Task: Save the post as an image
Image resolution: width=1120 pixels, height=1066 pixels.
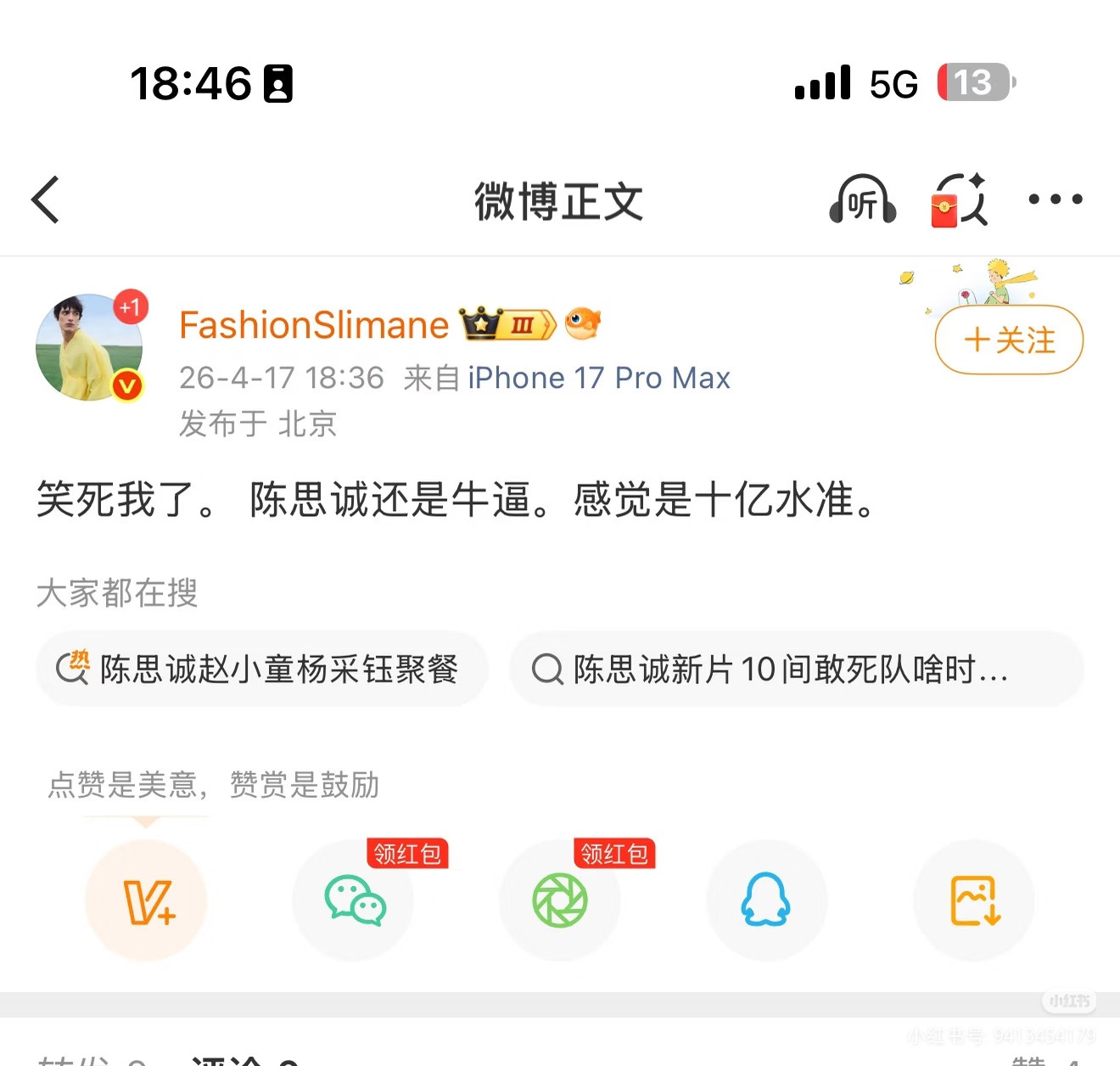Action: [x=974, y=900]
